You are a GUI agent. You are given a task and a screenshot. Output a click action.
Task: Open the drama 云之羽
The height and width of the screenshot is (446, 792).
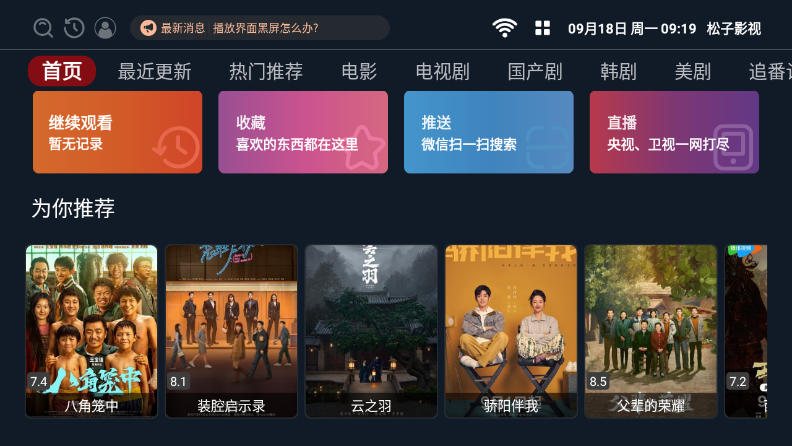[x=371, y=330]
